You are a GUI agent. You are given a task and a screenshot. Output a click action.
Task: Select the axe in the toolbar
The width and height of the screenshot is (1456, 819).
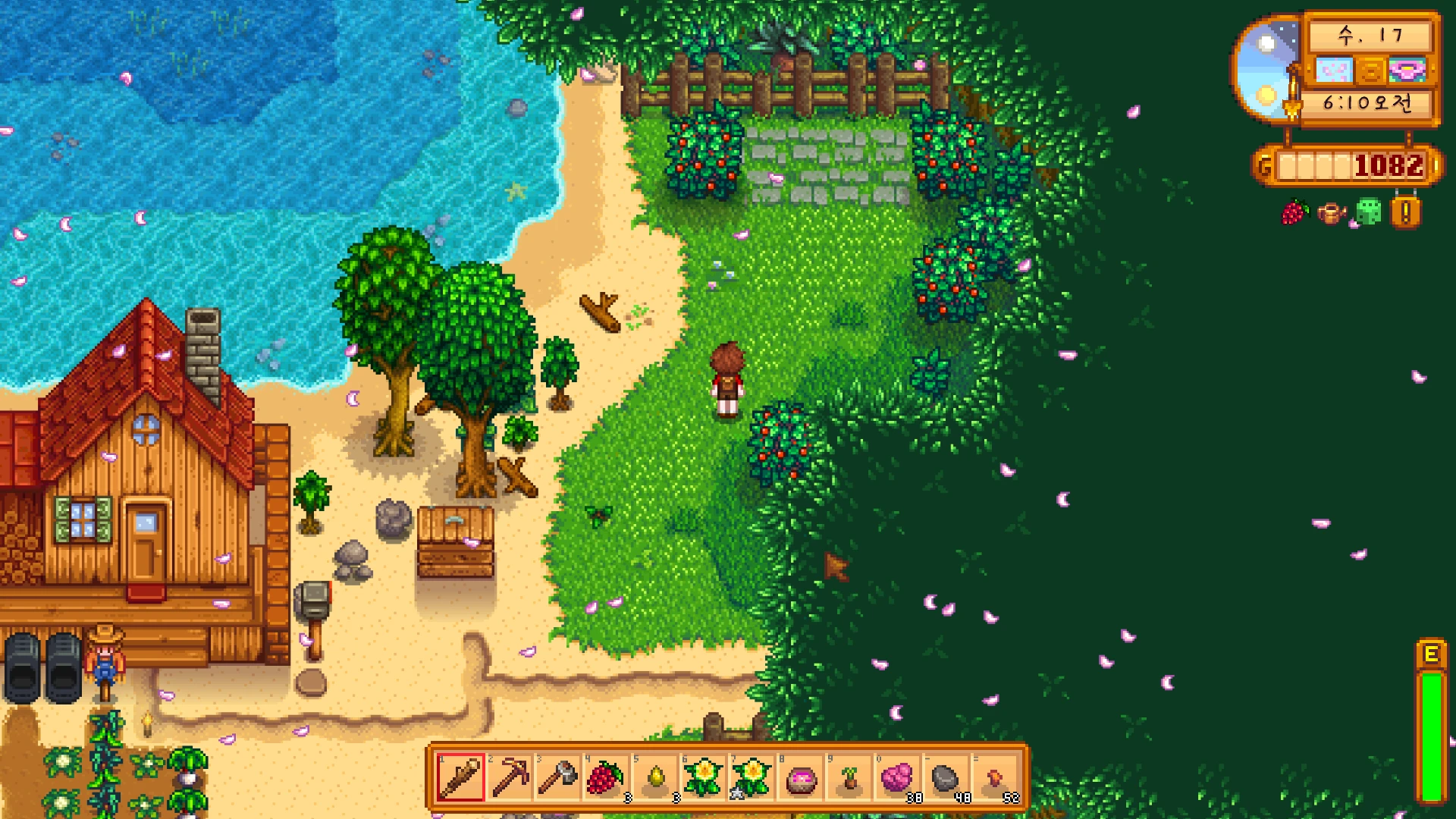(558, 777)
